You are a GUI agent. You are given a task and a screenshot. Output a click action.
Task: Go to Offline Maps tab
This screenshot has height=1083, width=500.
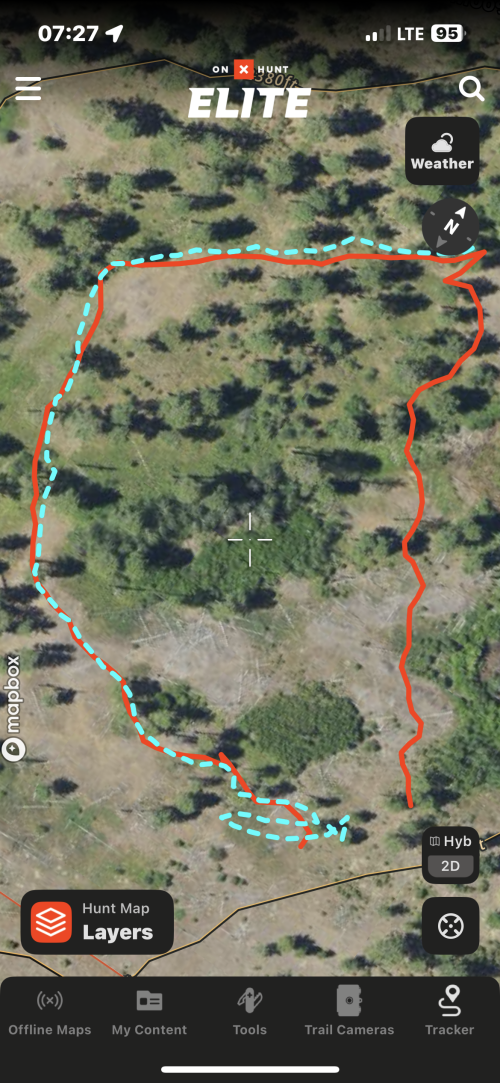tap(50, 1011)
